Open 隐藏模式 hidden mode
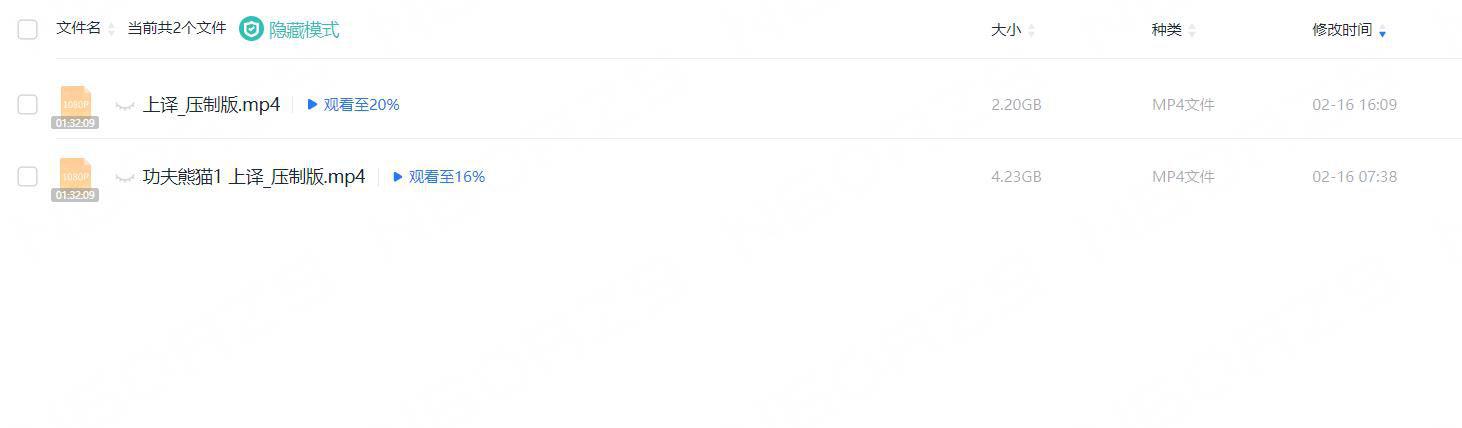Screen dimensions: 1462x428 tap(291, 30)
